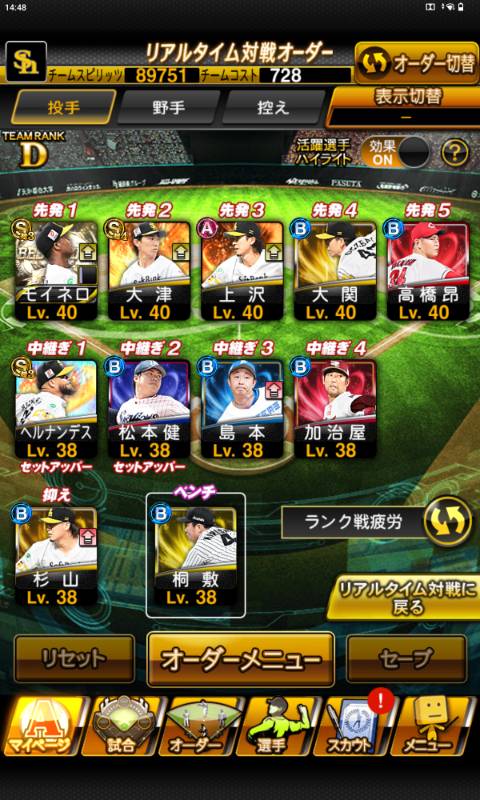Select starter card モイネロ
Screen dimensions: 480x800
(56, 271)
